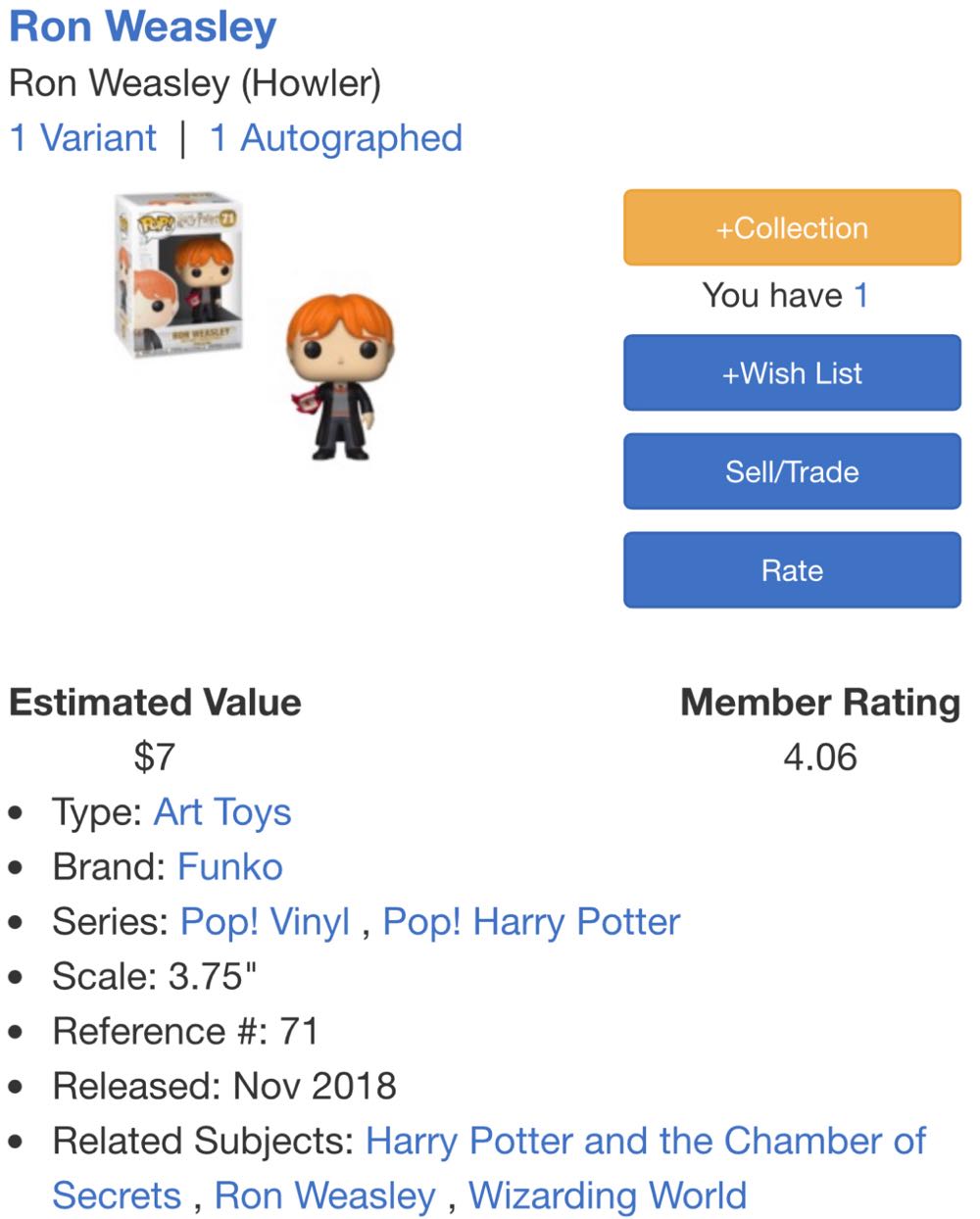The height and width of the screenshot is (1219, 980).
Task: Visit the Funko brand page
Action: coord(227,867)
